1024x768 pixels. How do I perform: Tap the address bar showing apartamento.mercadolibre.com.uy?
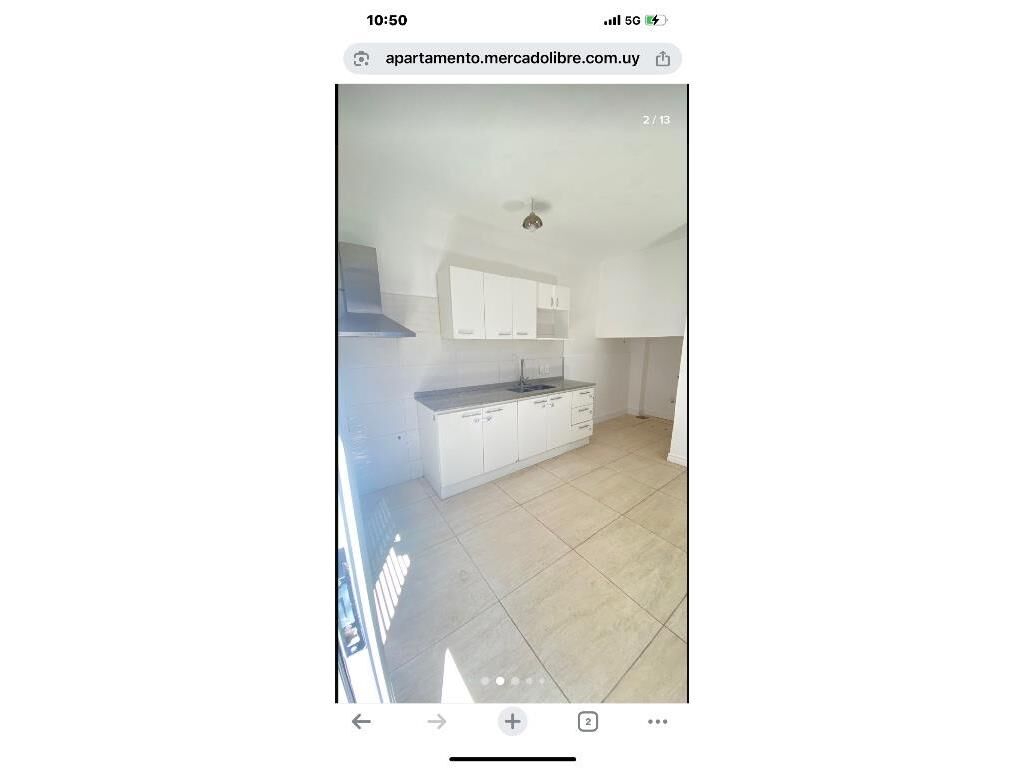(x=512, y=58)
